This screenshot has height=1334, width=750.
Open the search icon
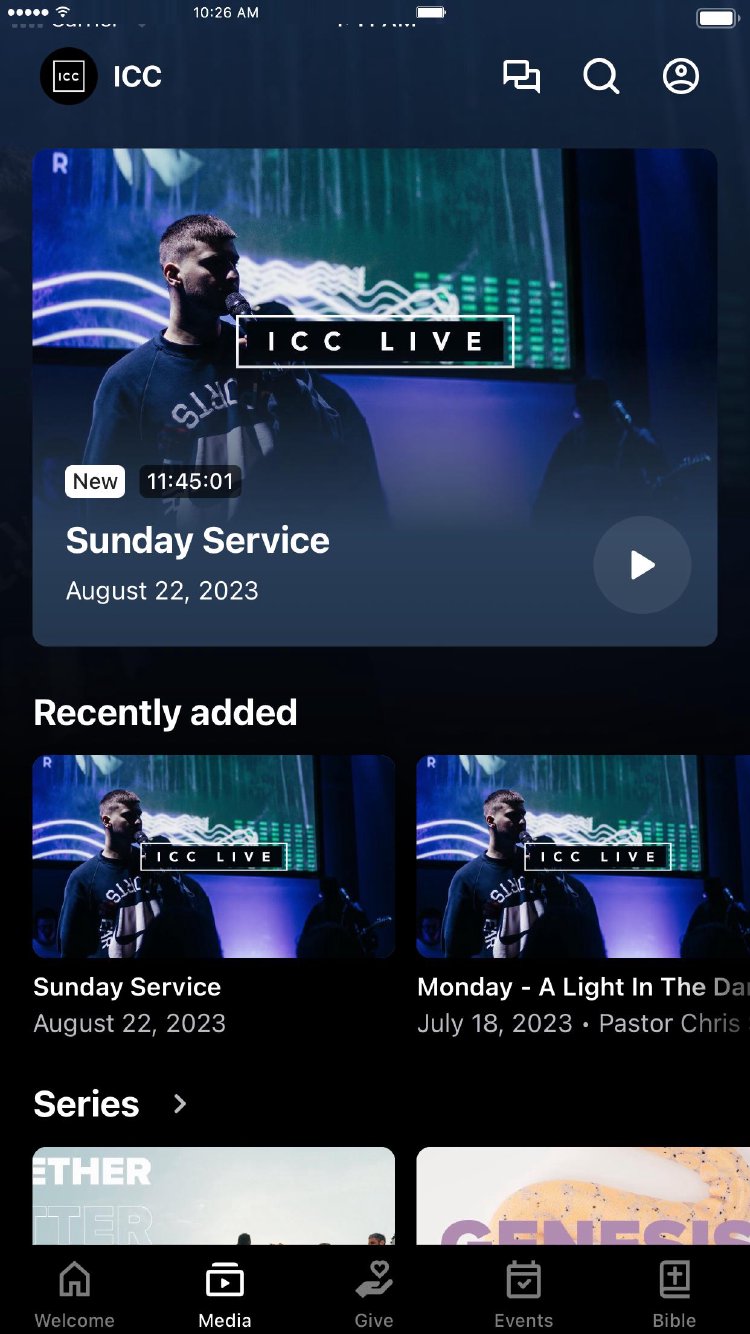pyautogui.click(x=601, y=77)
